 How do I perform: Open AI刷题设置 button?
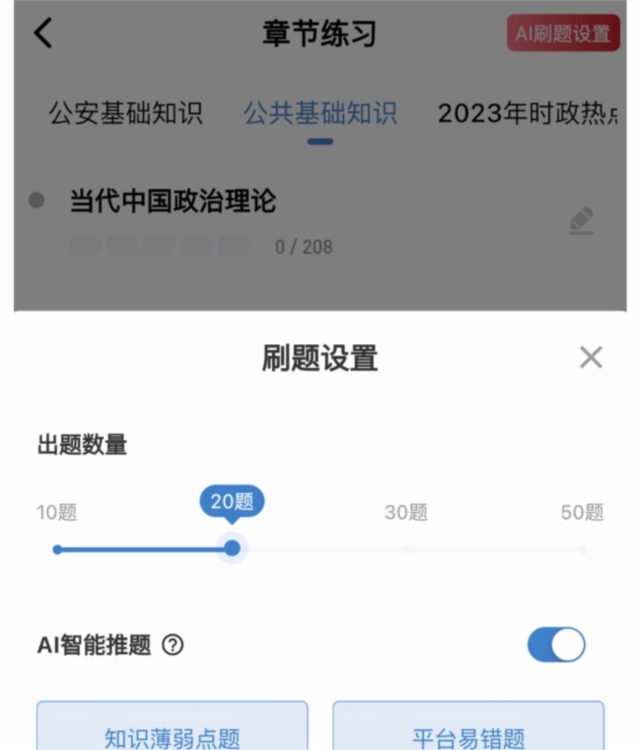tap(562, 33)
